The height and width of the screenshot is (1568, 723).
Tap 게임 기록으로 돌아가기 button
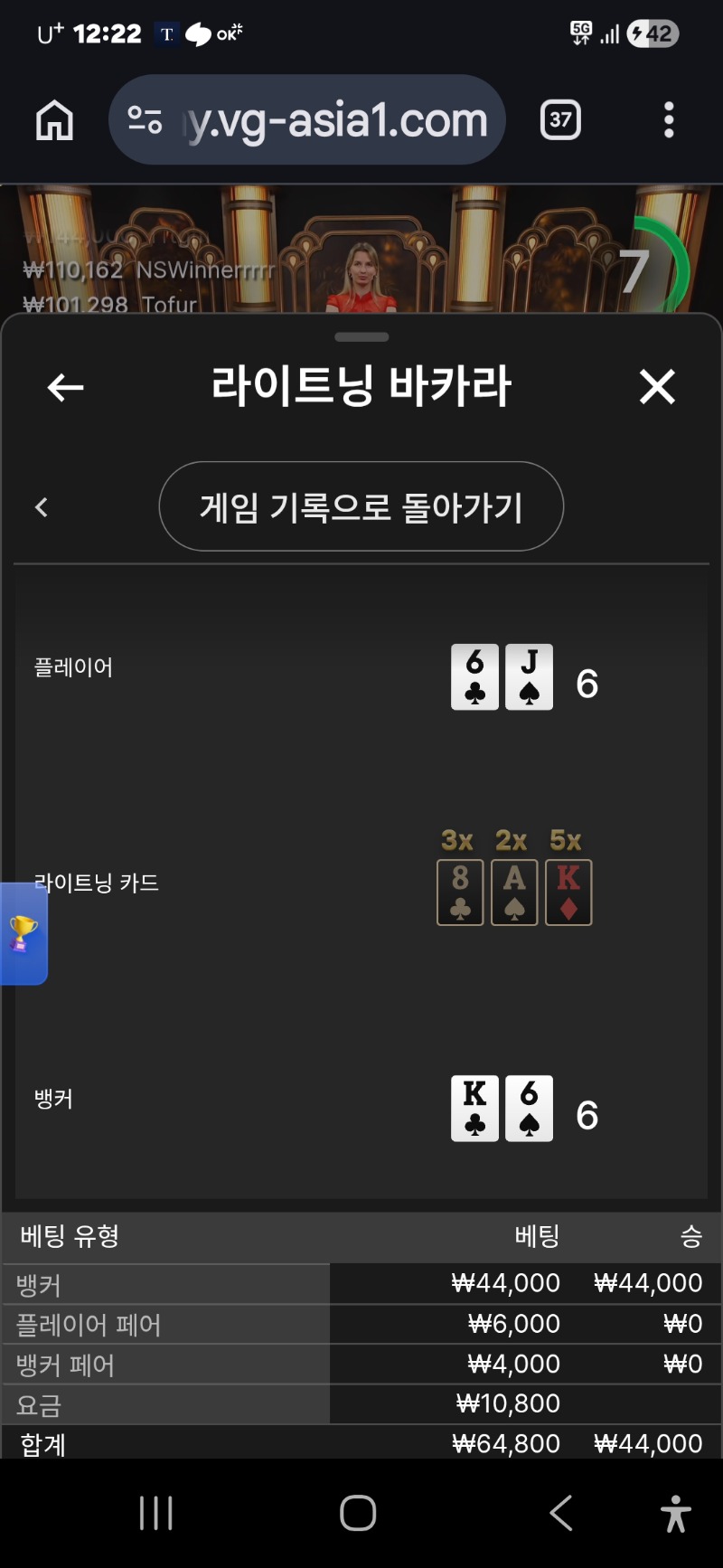click(x=361, y=506)
